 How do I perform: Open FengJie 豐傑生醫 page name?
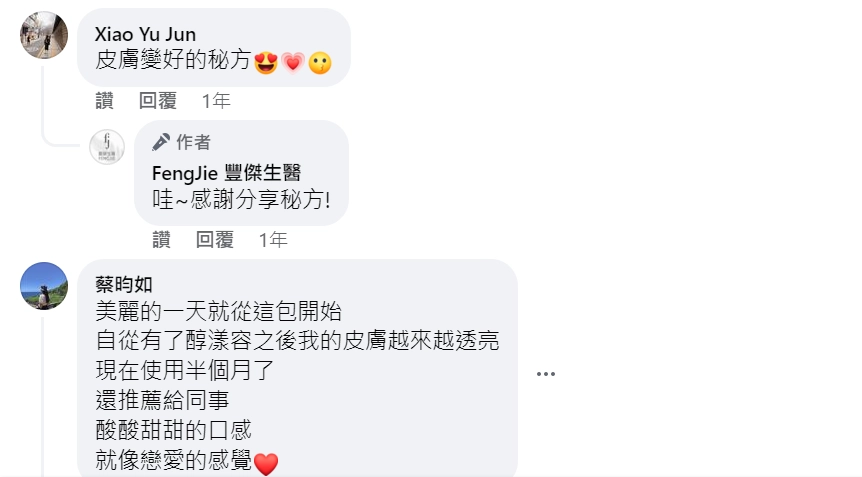pos(226,172)
